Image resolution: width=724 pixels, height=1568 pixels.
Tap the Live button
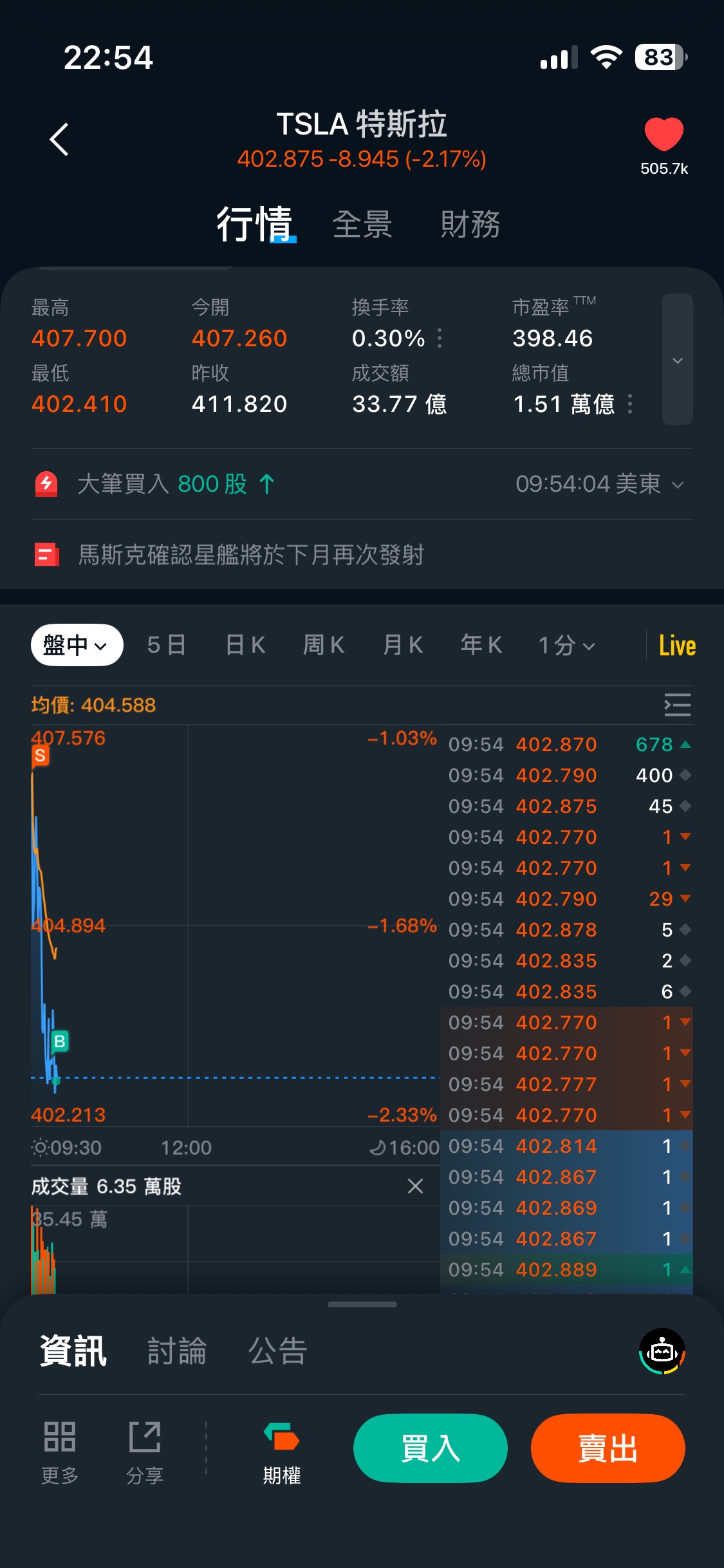coord(677,646)
